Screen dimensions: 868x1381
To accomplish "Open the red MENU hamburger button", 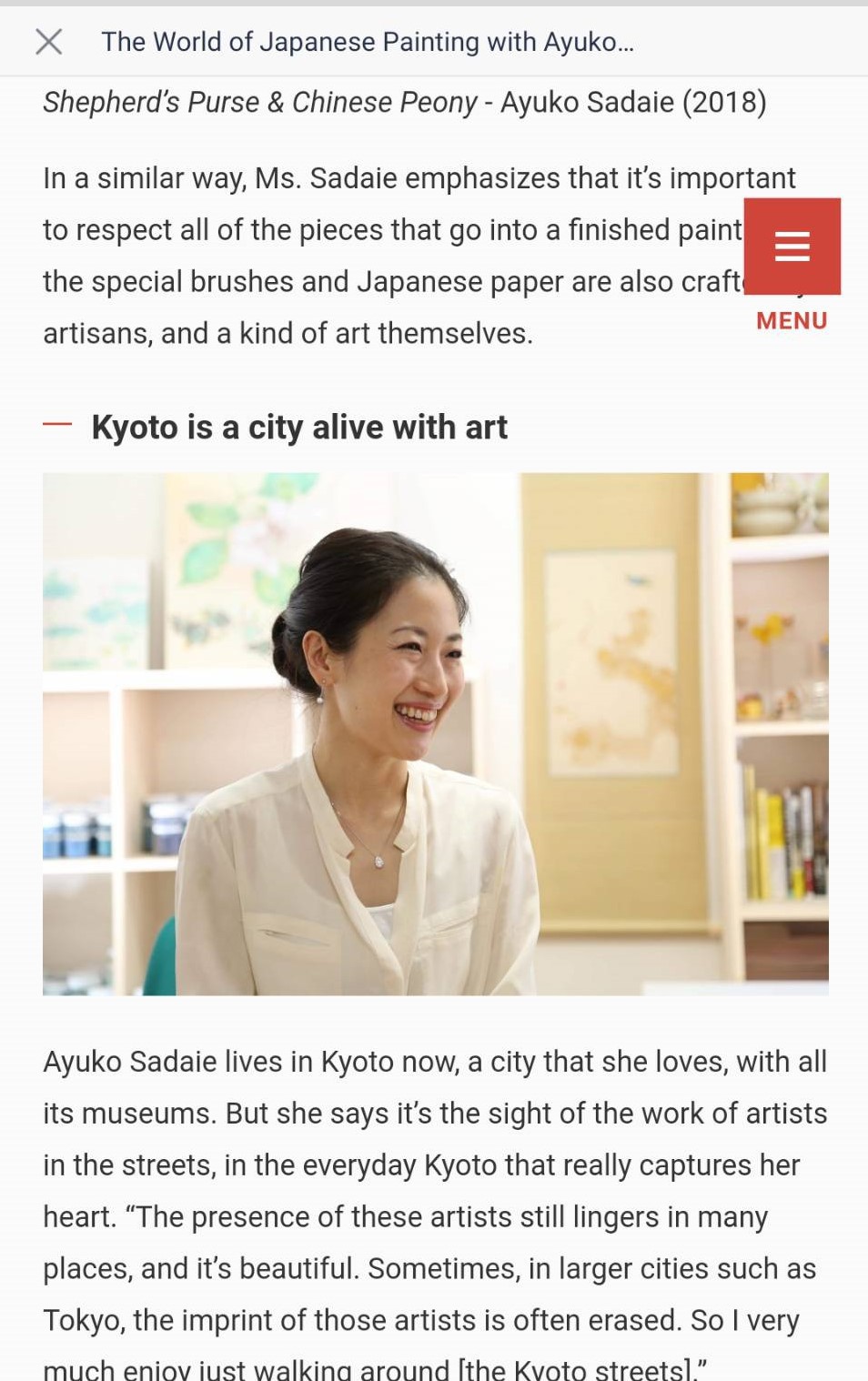I will (792, 247).
